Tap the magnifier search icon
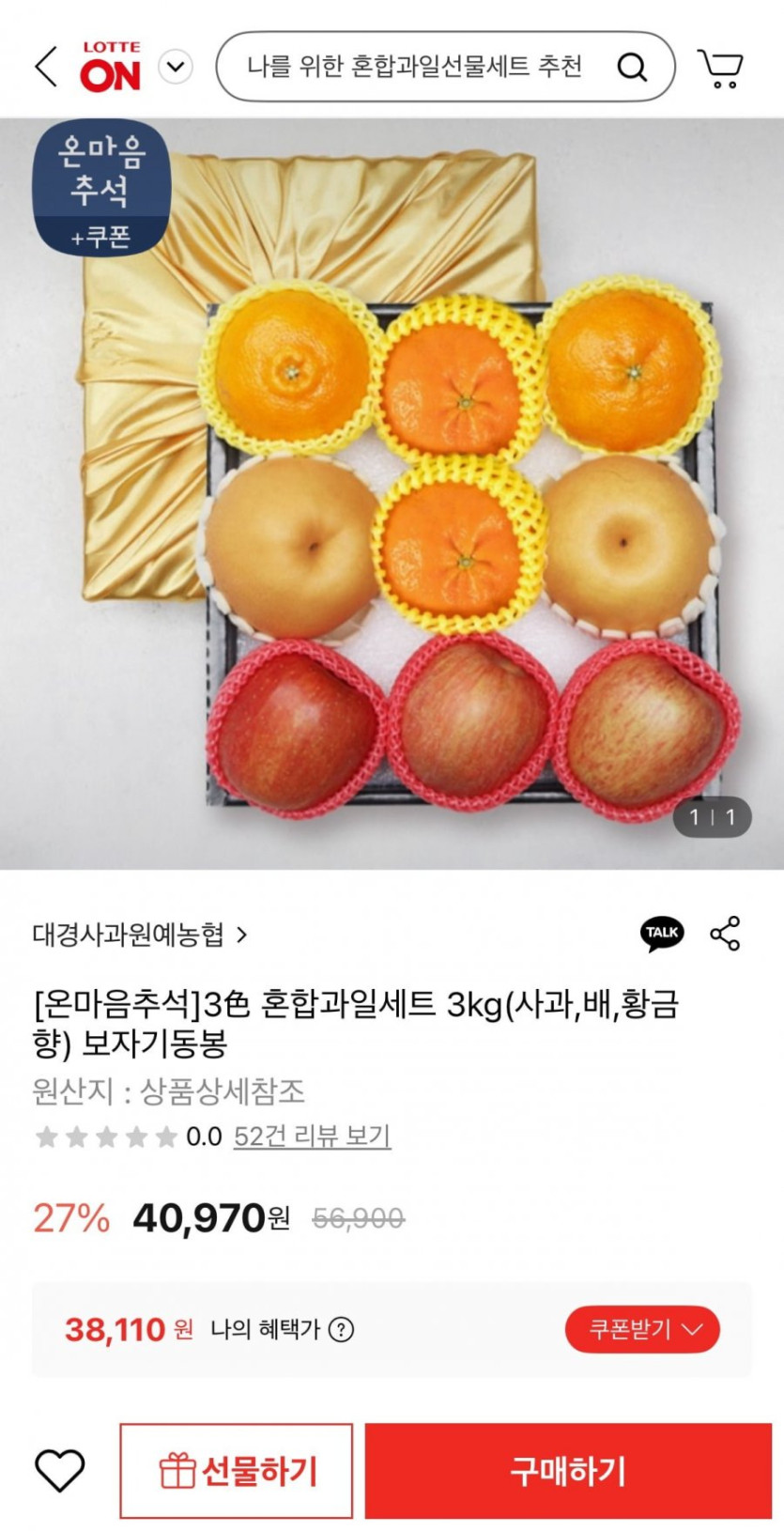Image resolution: width=784 pixels, height=1531 pixels. [x=632, y=67]
